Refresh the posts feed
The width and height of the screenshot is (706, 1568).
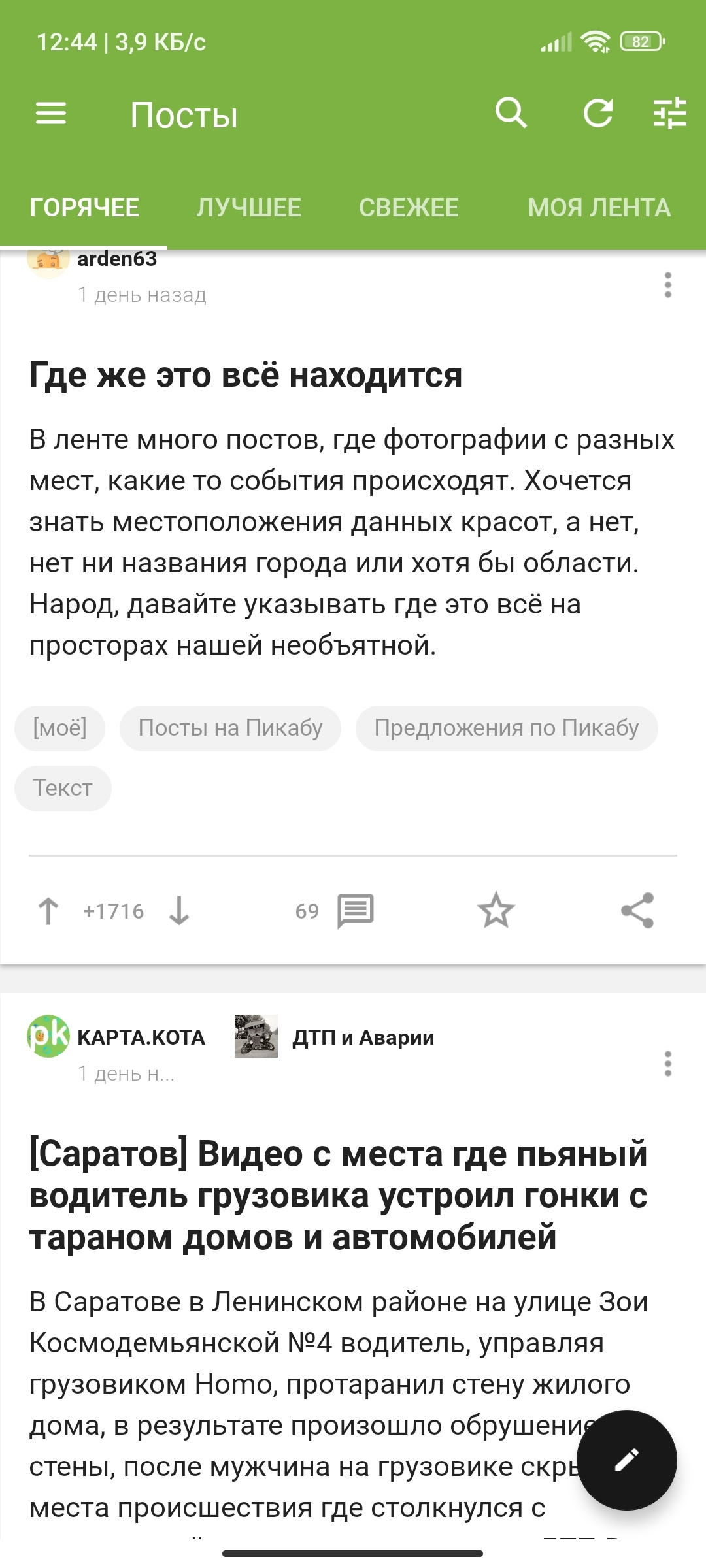click(598, 114)
